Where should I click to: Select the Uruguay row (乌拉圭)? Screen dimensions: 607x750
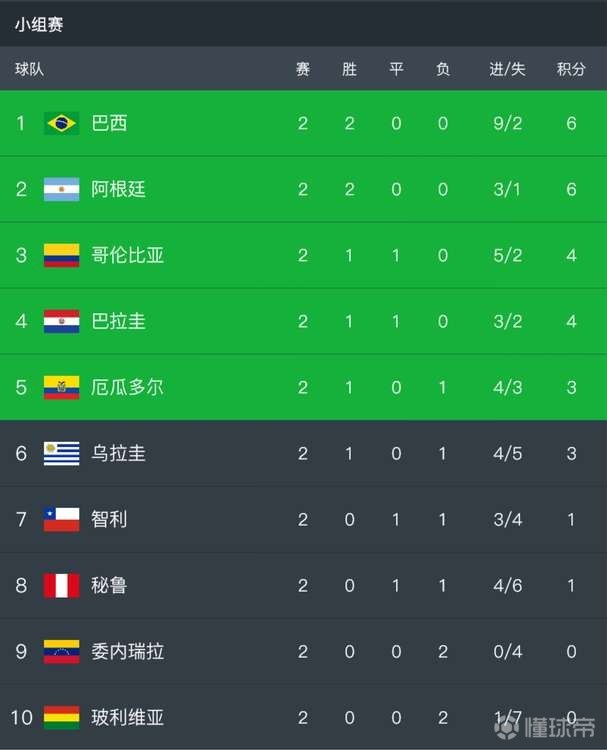click(118, 453)
